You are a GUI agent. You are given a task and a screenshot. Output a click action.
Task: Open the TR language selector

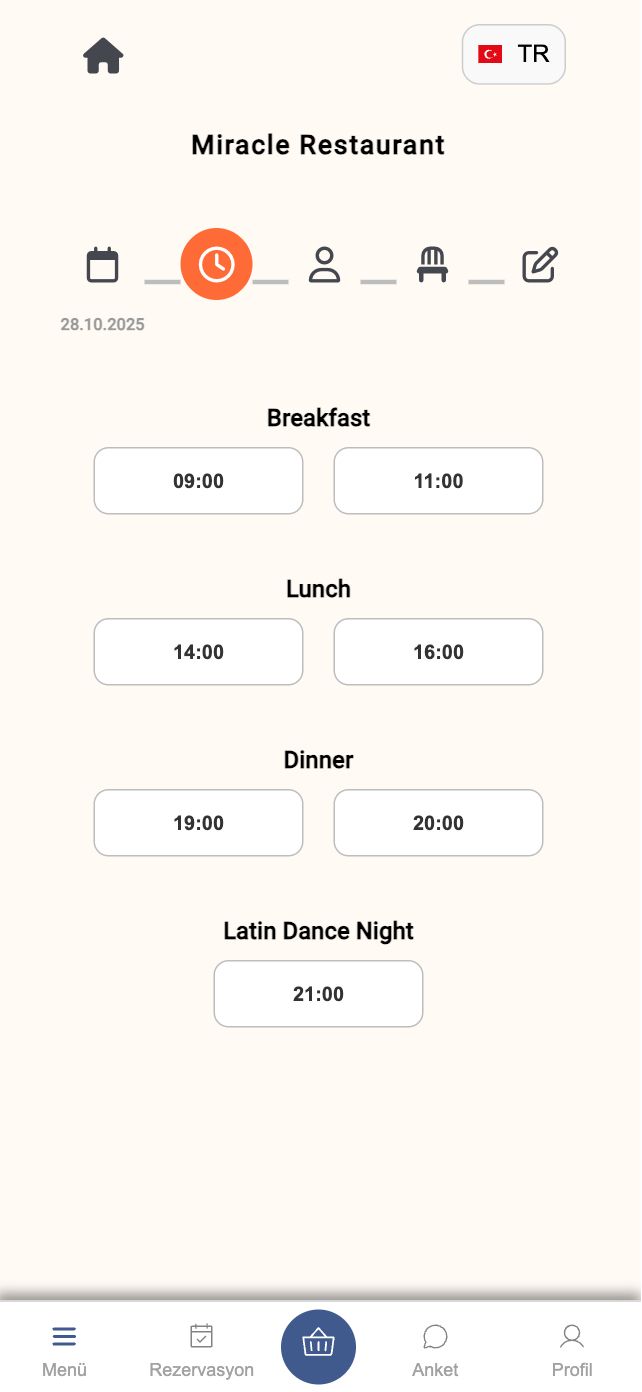513,54
